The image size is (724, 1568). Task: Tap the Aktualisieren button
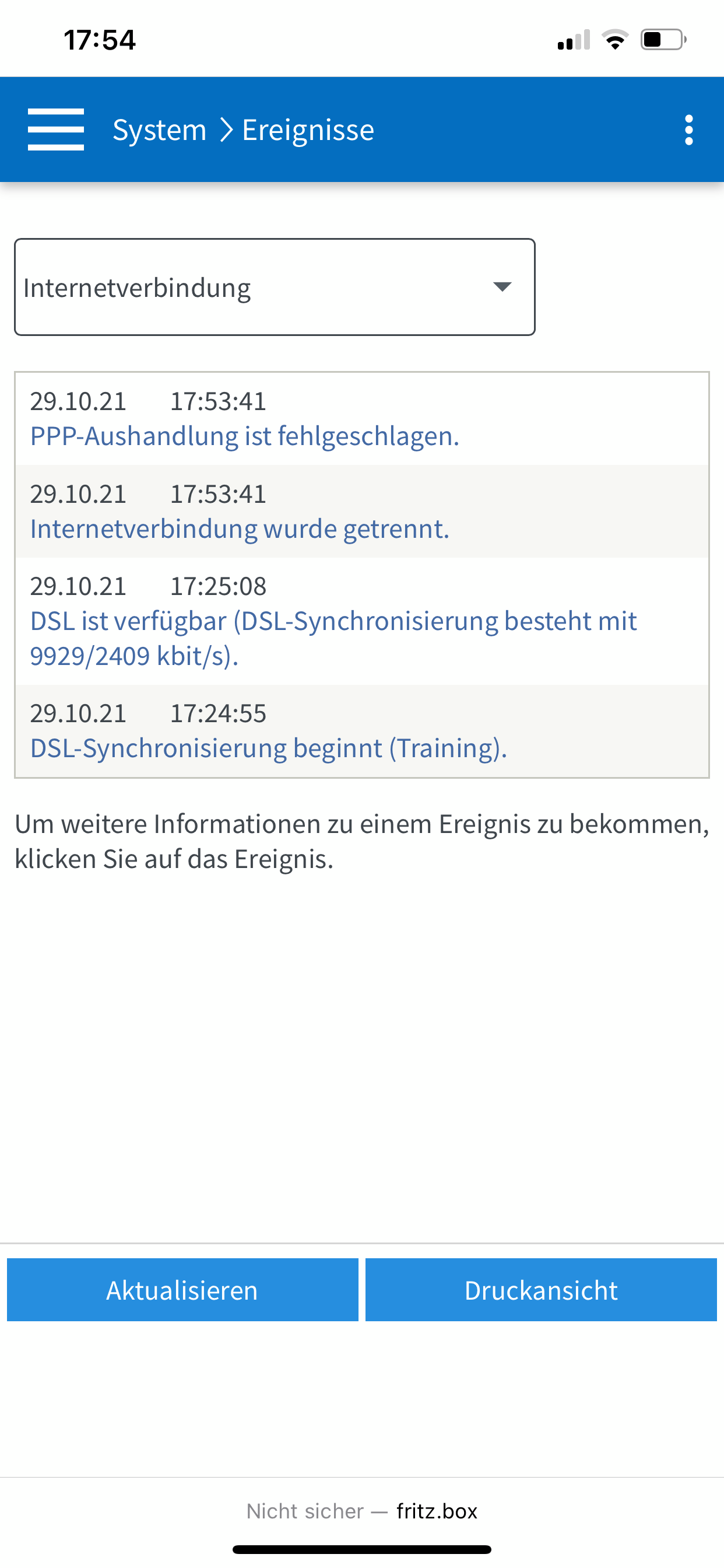click(182, 1290)
